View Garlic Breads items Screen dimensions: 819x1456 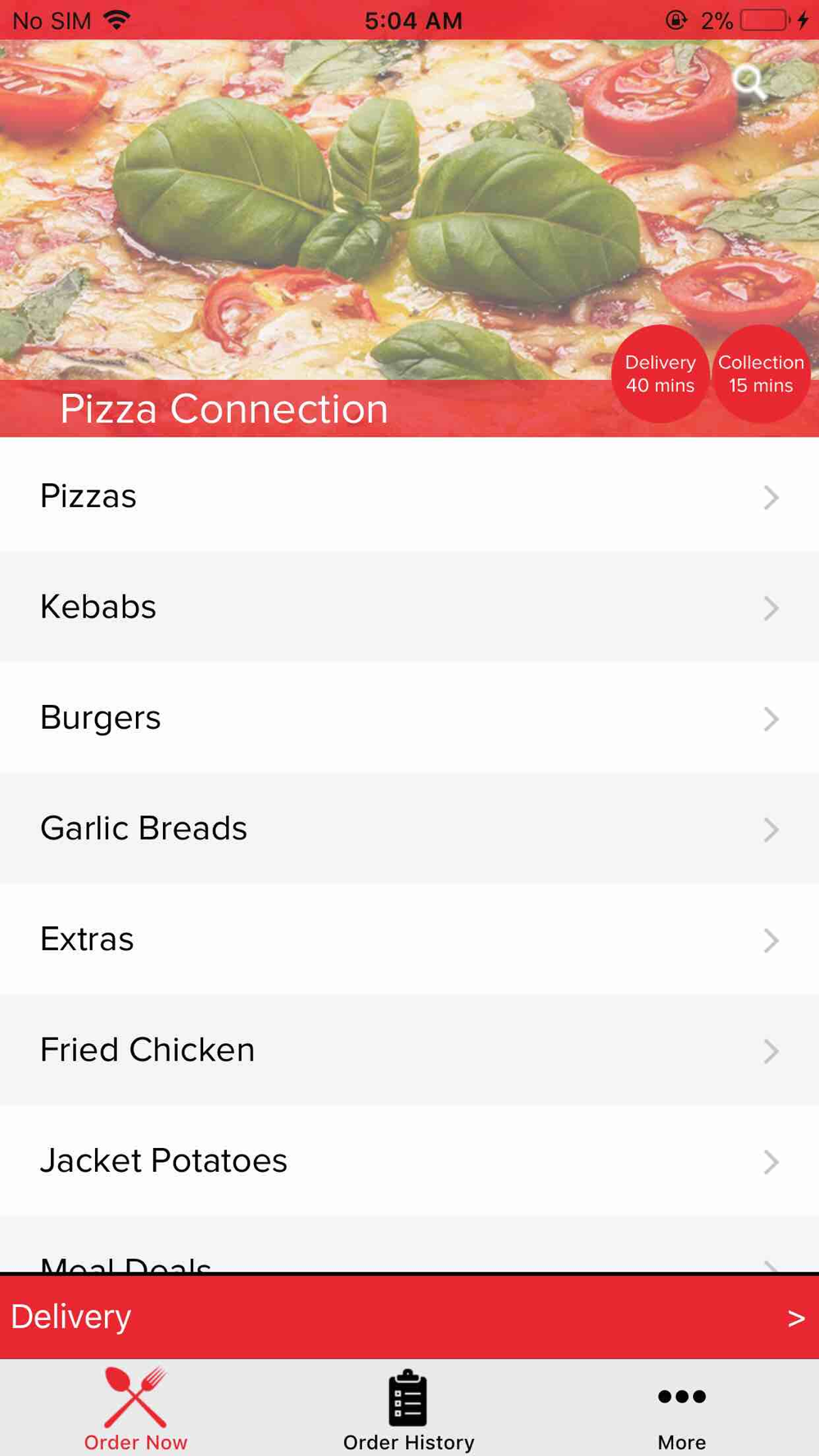click(409, 828)
